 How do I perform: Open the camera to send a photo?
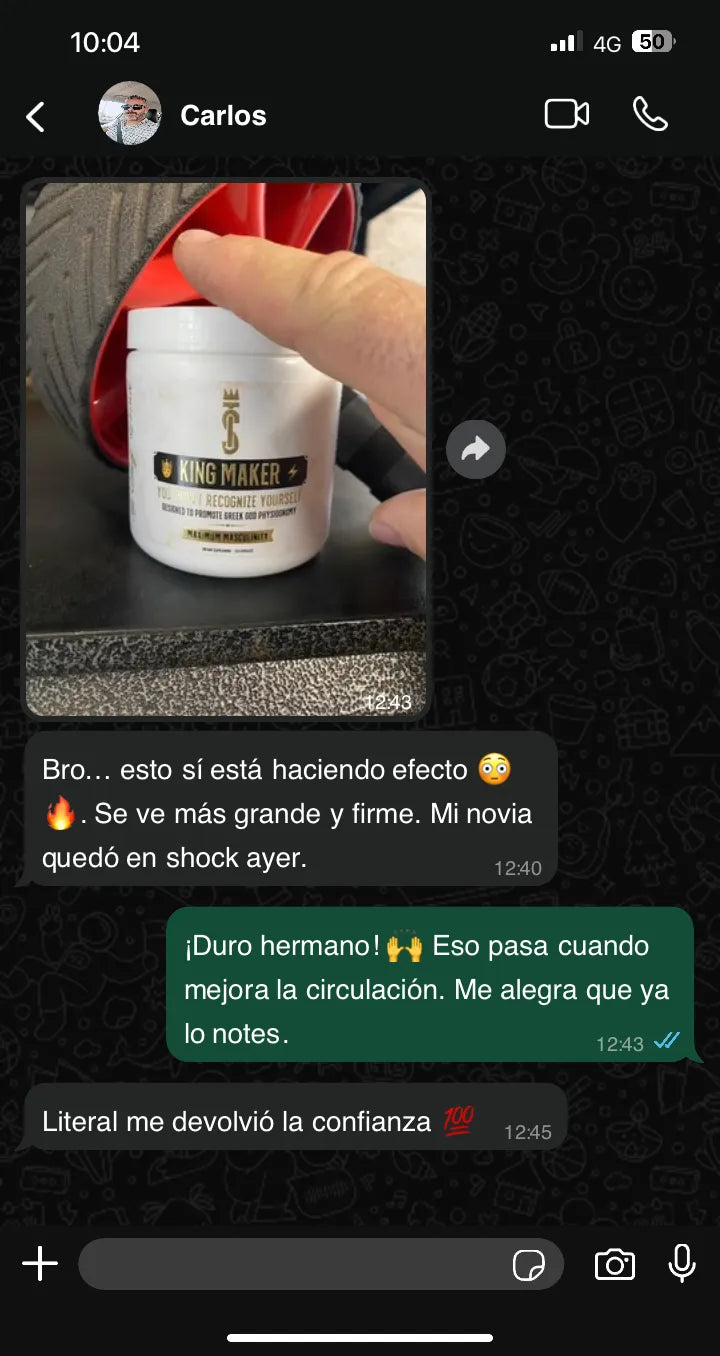[614, 1265]
